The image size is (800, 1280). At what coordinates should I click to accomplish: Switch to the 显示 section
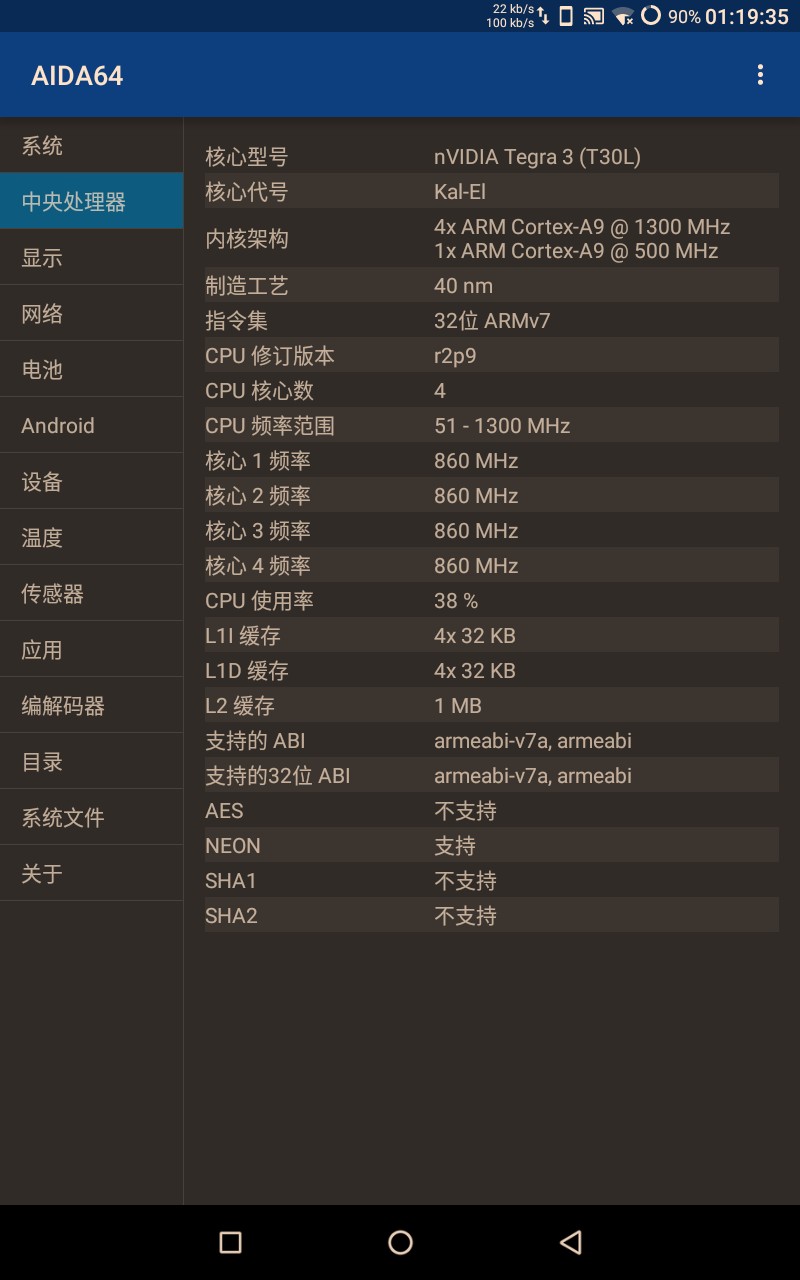pyautogui.click(x=91, y=258)
